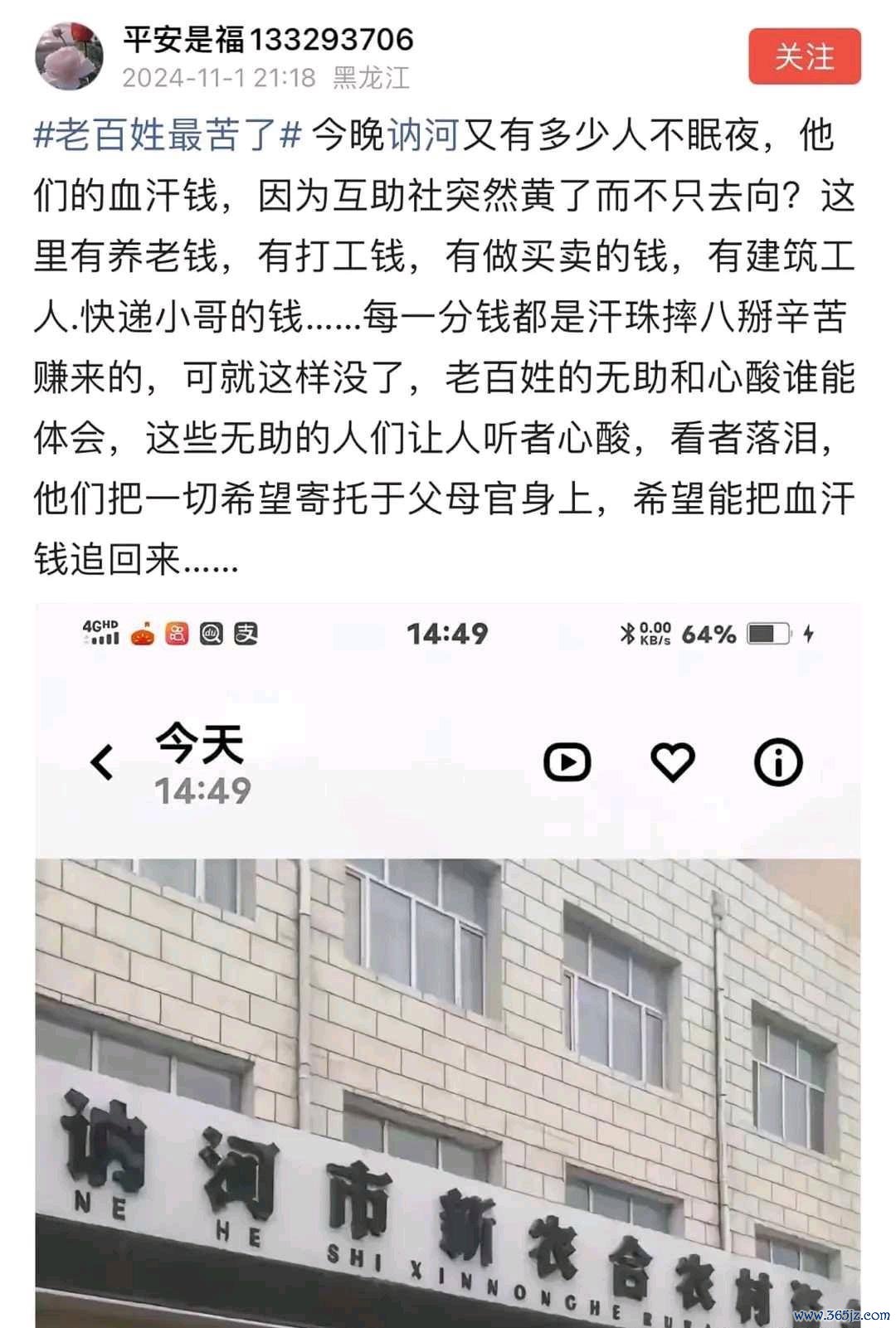View the attached post image full screen

tap(447, 962)
